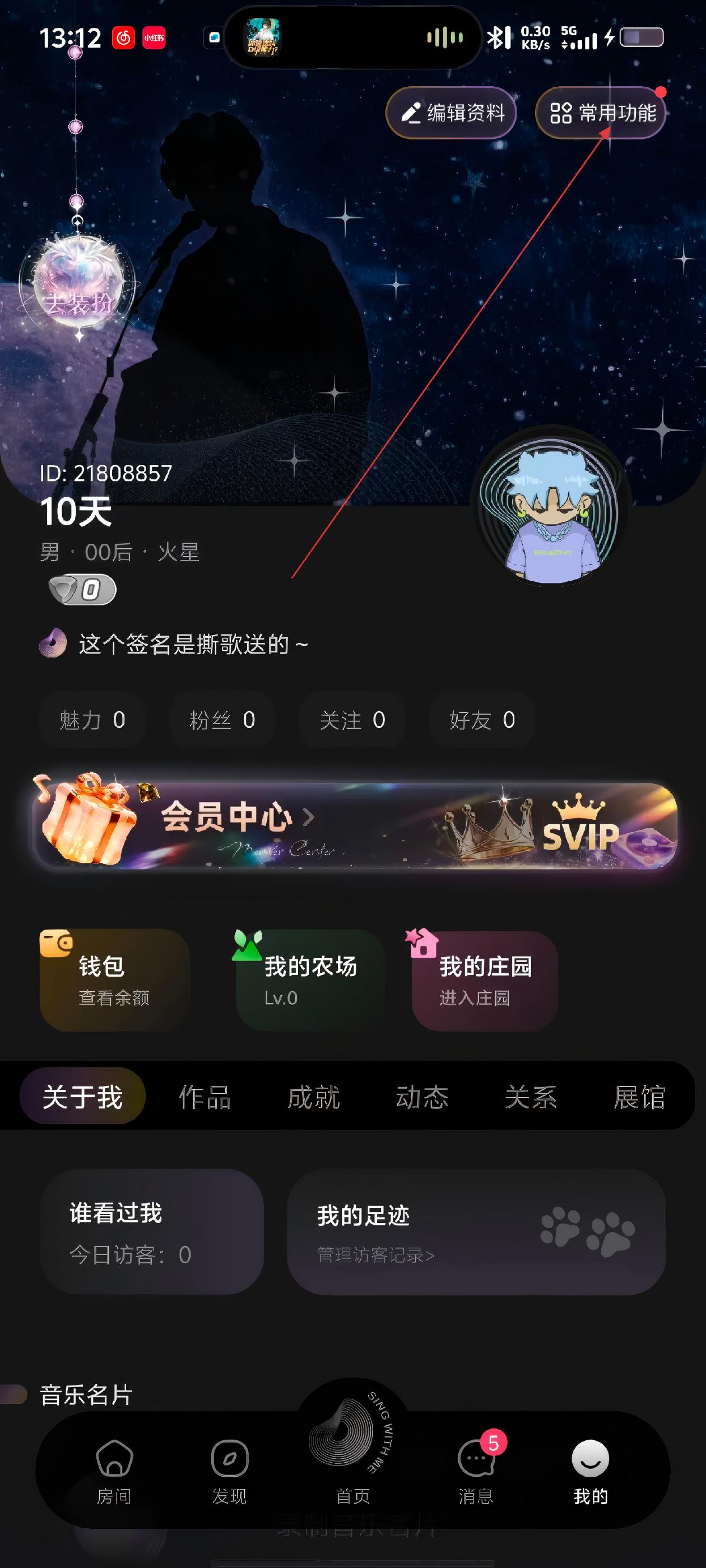Screen dimensions: 706x1568
Task: Open 消息 messages with 5 unread
Action: point(476,1469)
